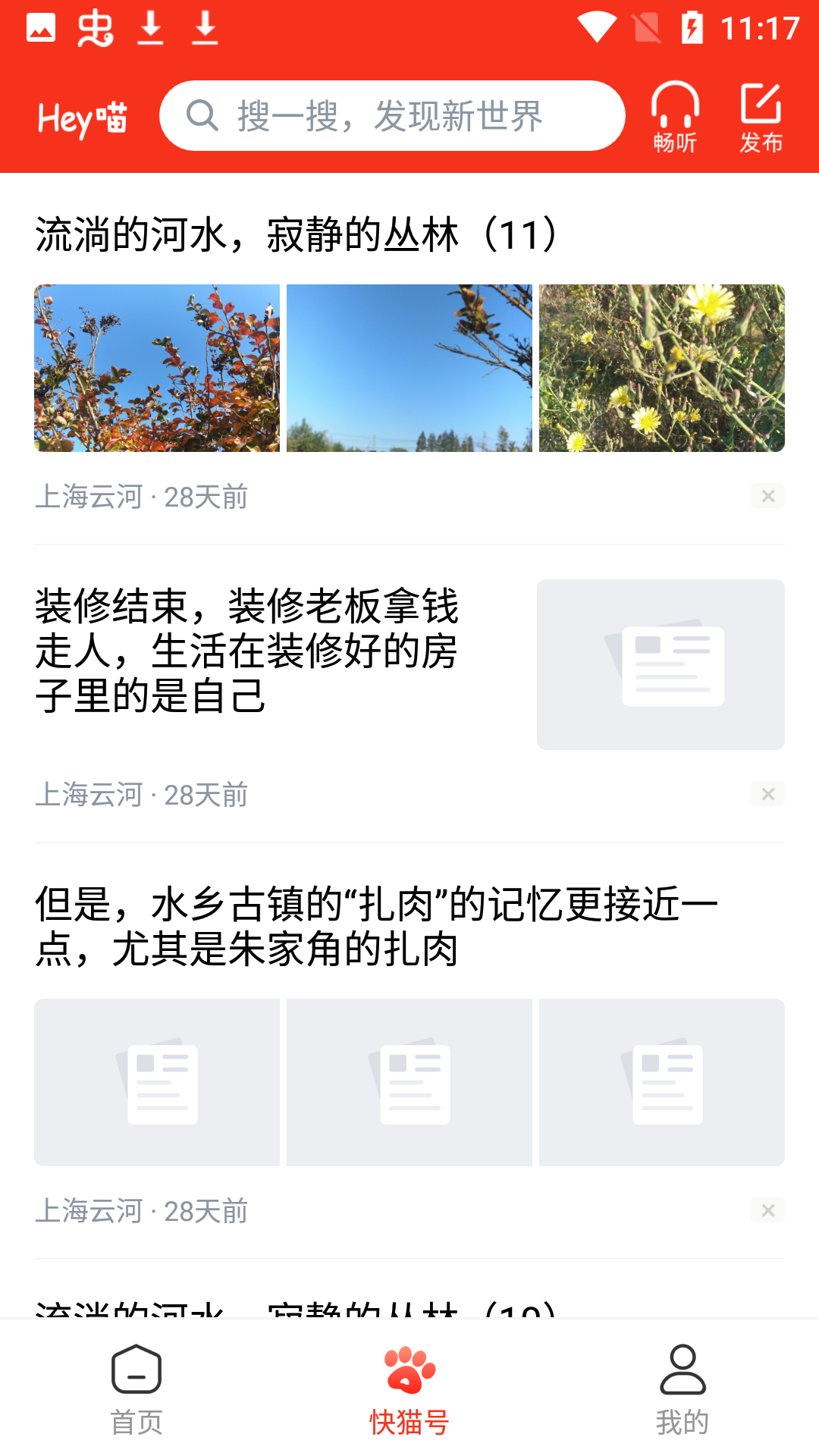Tap a download icon in the status bar

point(152,30)
